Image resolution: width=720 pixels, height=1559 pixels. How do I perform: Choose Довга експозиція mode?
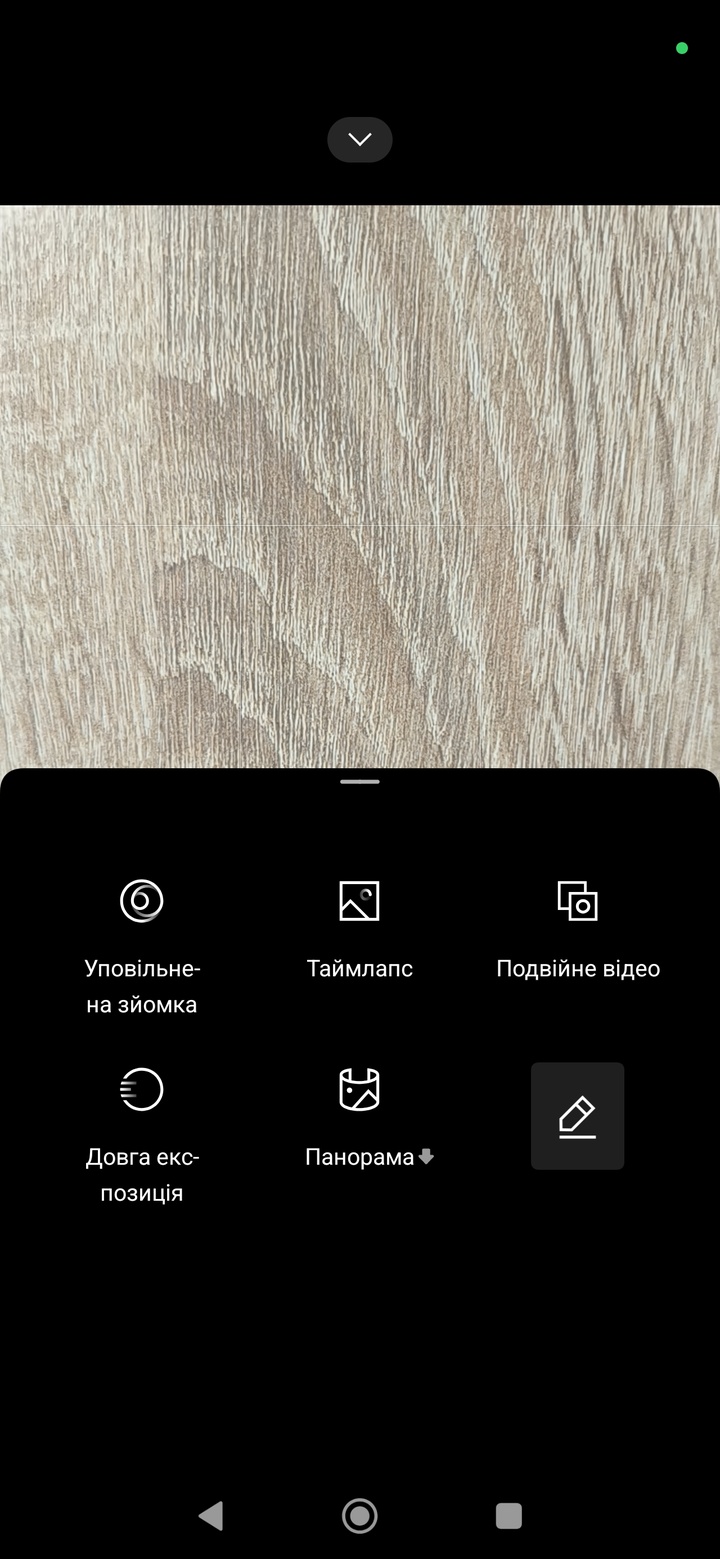141,1089
